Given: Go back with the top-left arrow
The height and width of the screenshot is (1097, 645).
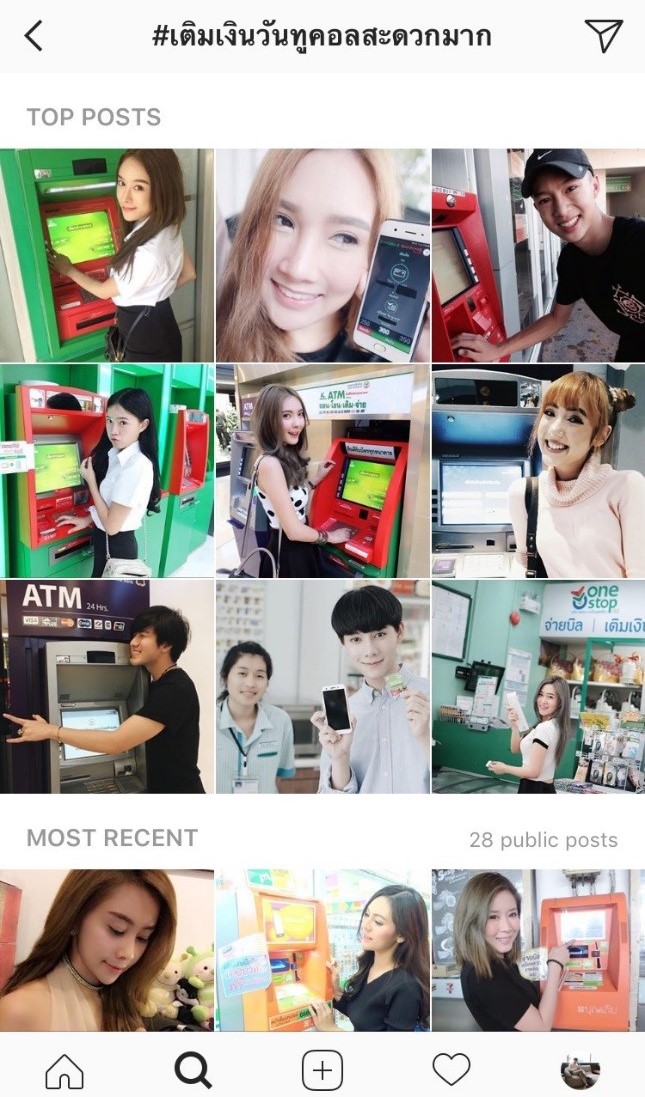Looking at the screenshot, I should click(x=34, y=36).
